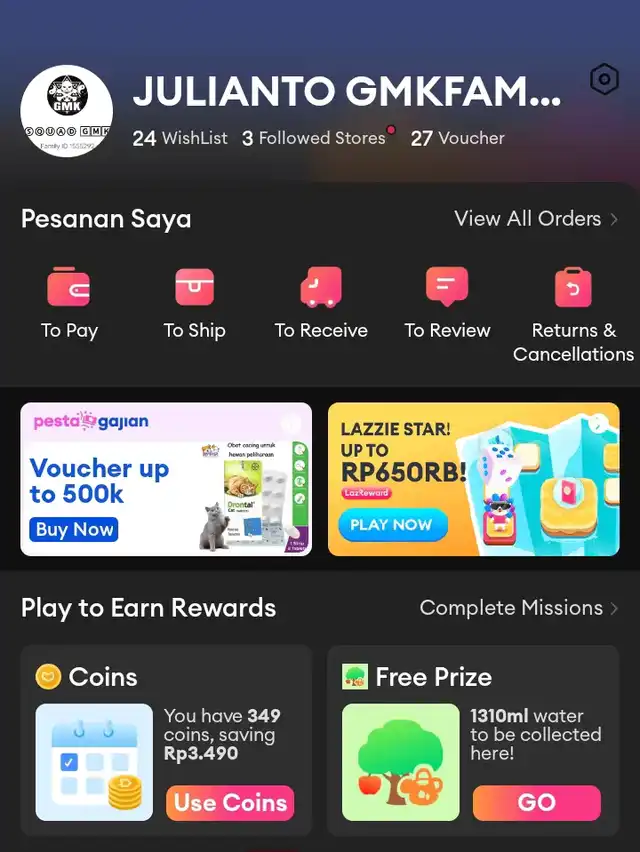The width and height of the screenshot is (640, 852).
Task: View All Orders
Action: click(x=535, y=218)
